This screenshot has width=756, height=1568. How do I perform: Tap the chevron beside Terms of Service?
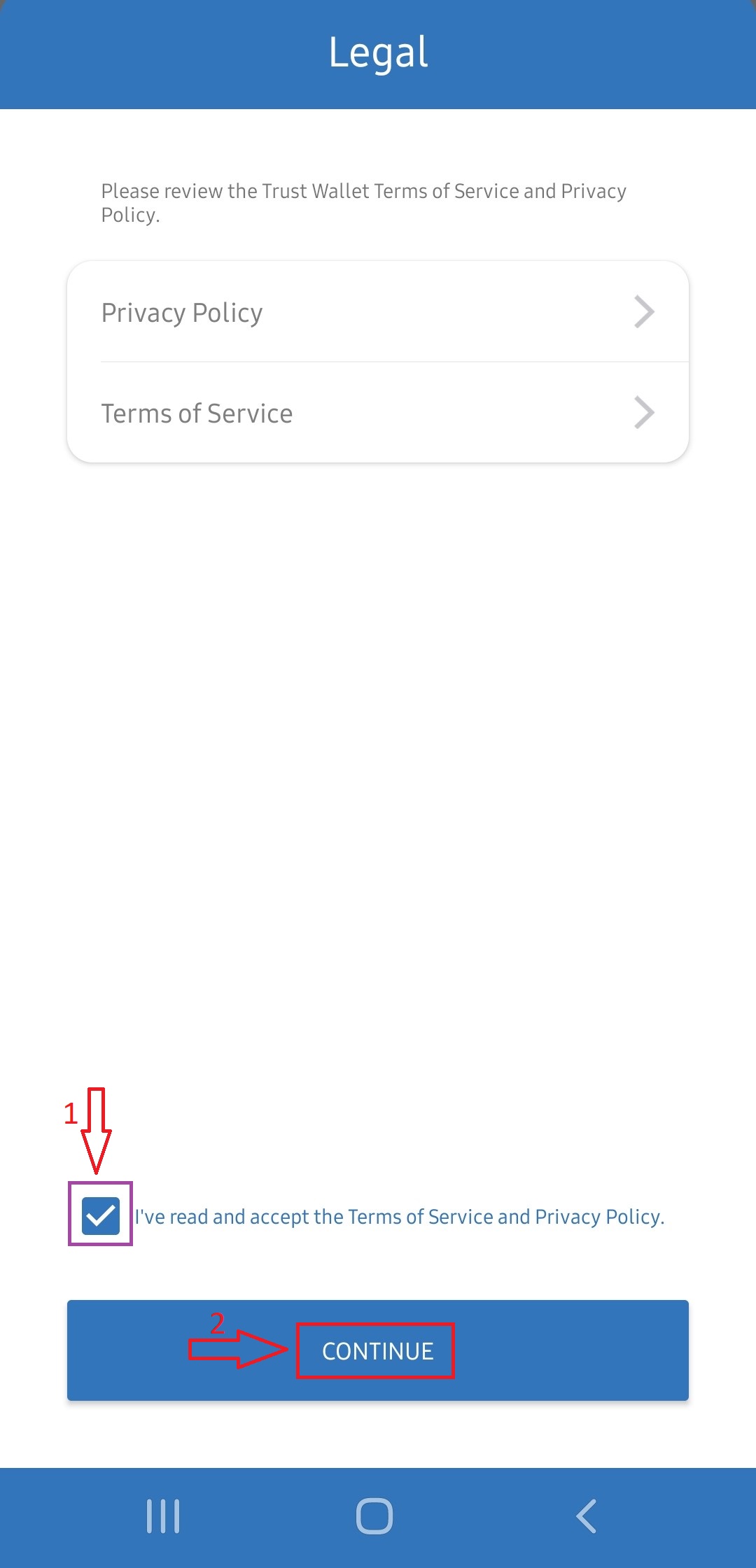645,413
